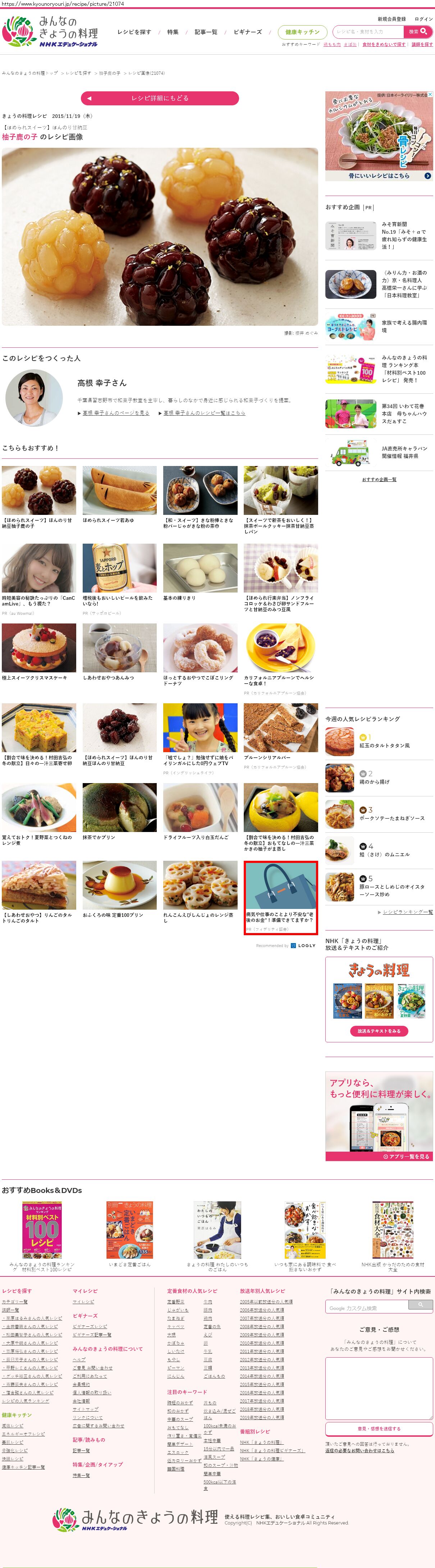Open the レシピを探す navigation item
This screenshot has width=435, height=1568.
coord(134,32)
